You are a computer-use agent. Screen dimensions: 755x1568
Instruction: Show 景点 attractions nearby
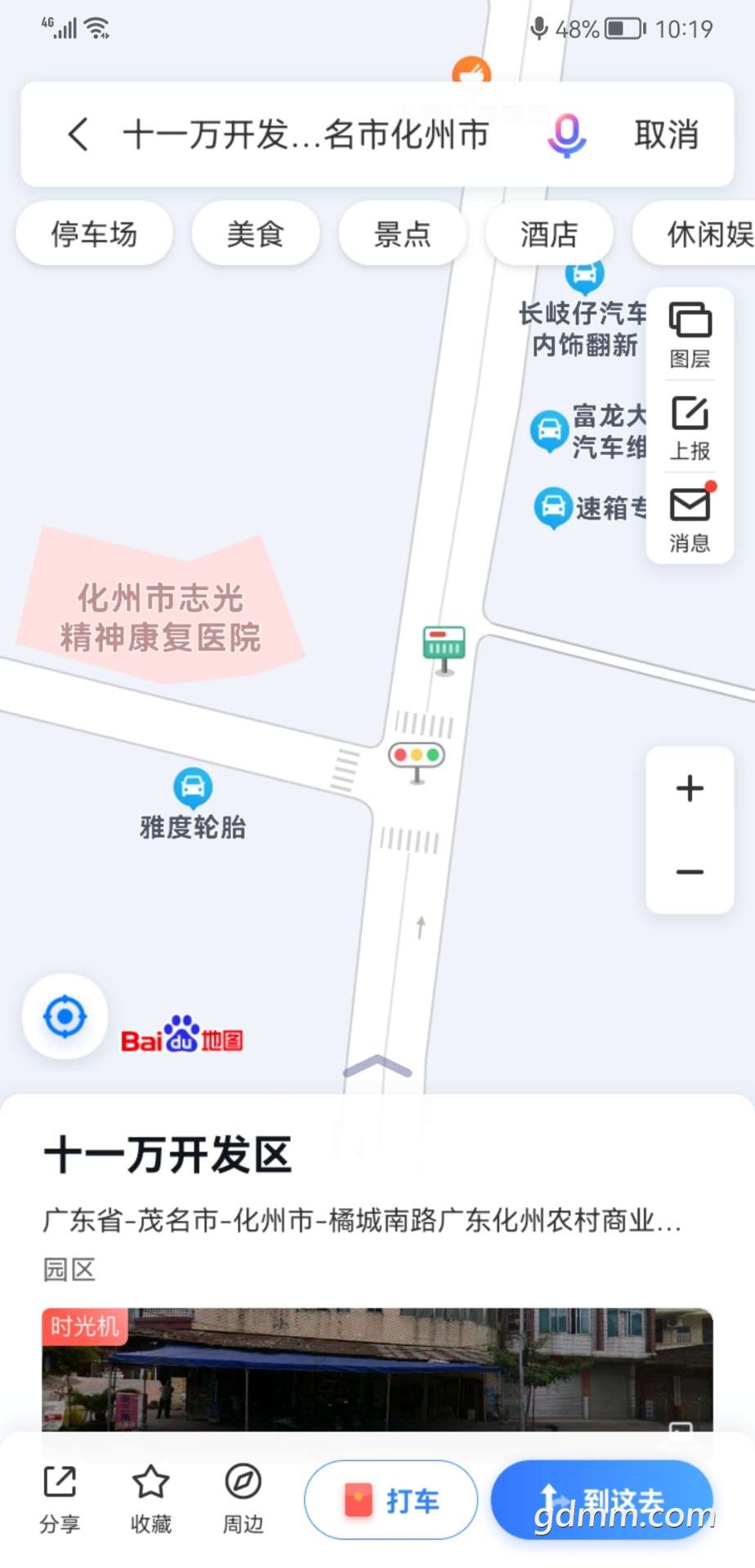click(402, 234)
